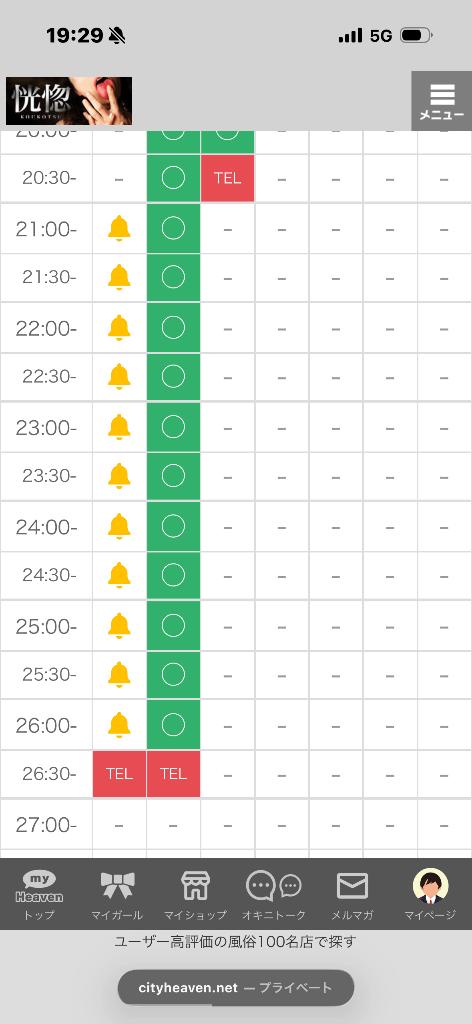
Task: Go to the my Heaven トップ tab
Action: coord(39,895)
